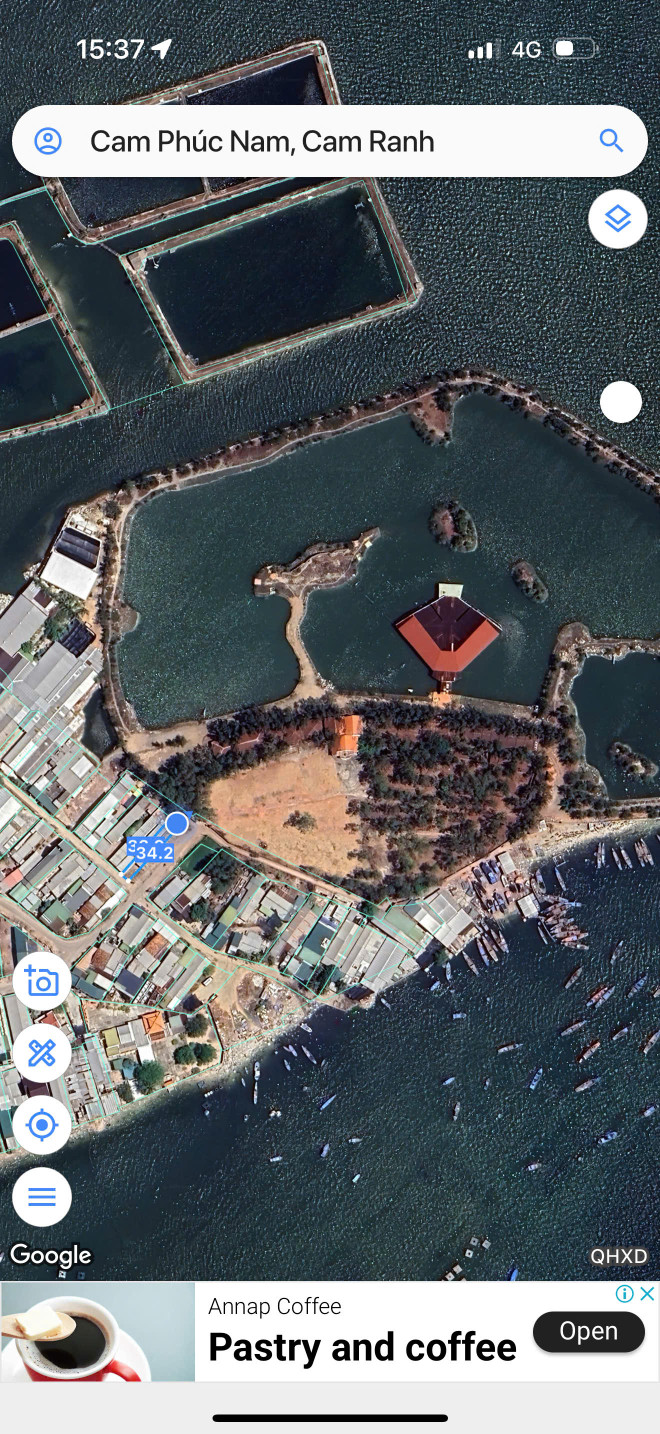Image resolution: width=660 pixels, height=1434 pixels.
Task: Open the account profile icon
Action: (x=48, y=141)
